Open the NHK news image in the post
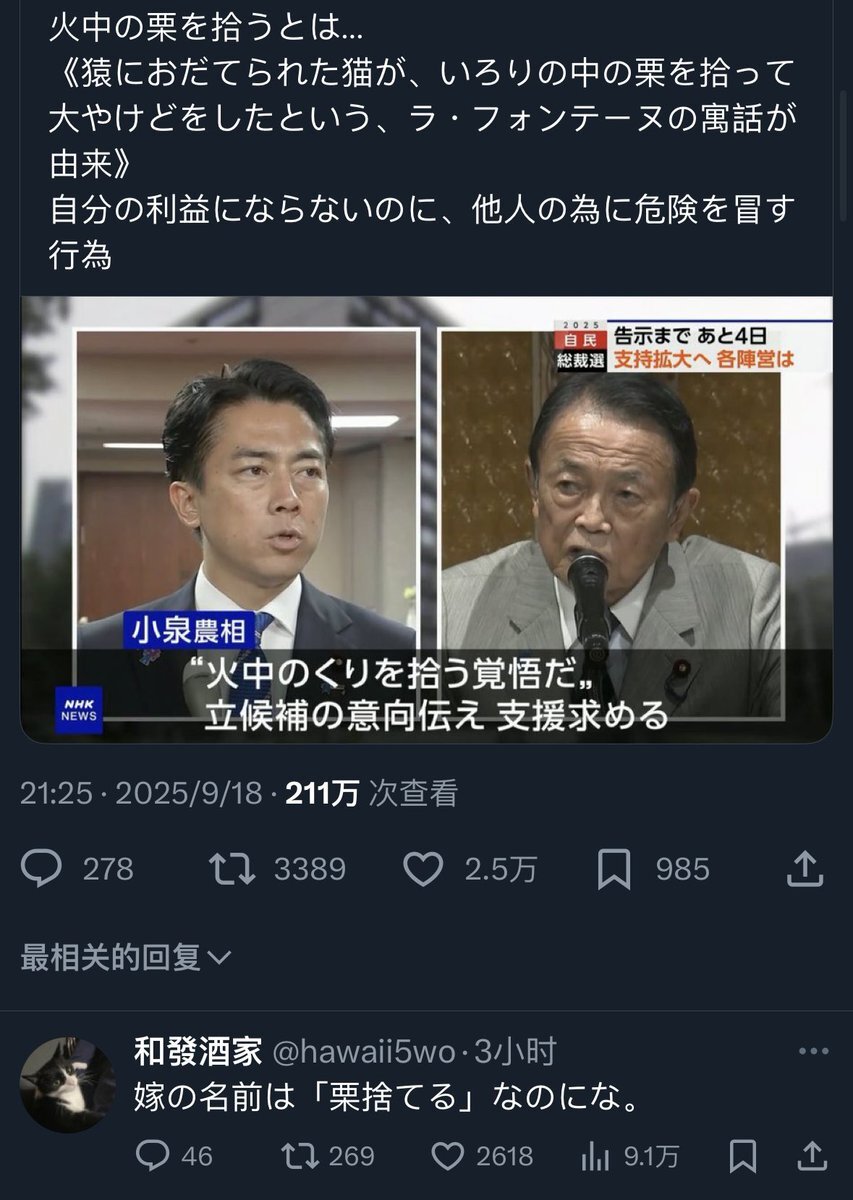This screenshot has height=1200, width=853. [x=426, y=520]
